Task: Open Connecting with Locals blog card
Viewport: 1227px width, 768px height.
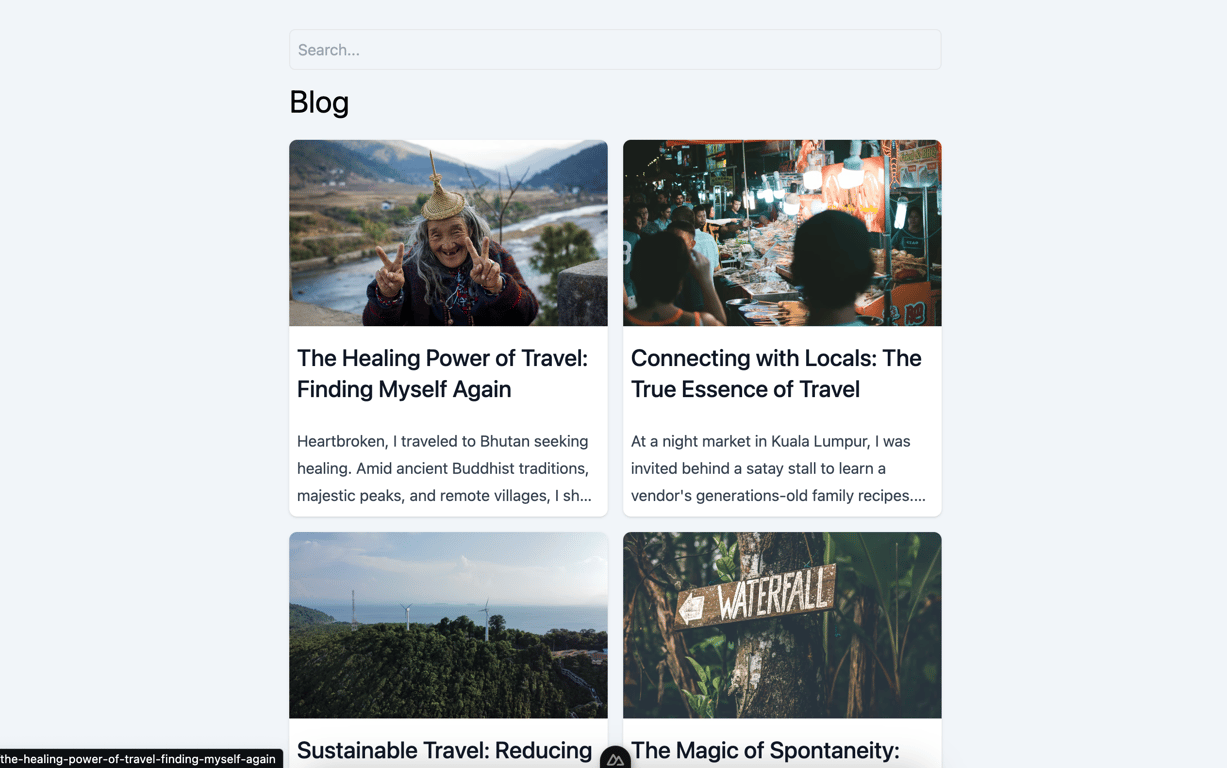Action: coord(776,373)
